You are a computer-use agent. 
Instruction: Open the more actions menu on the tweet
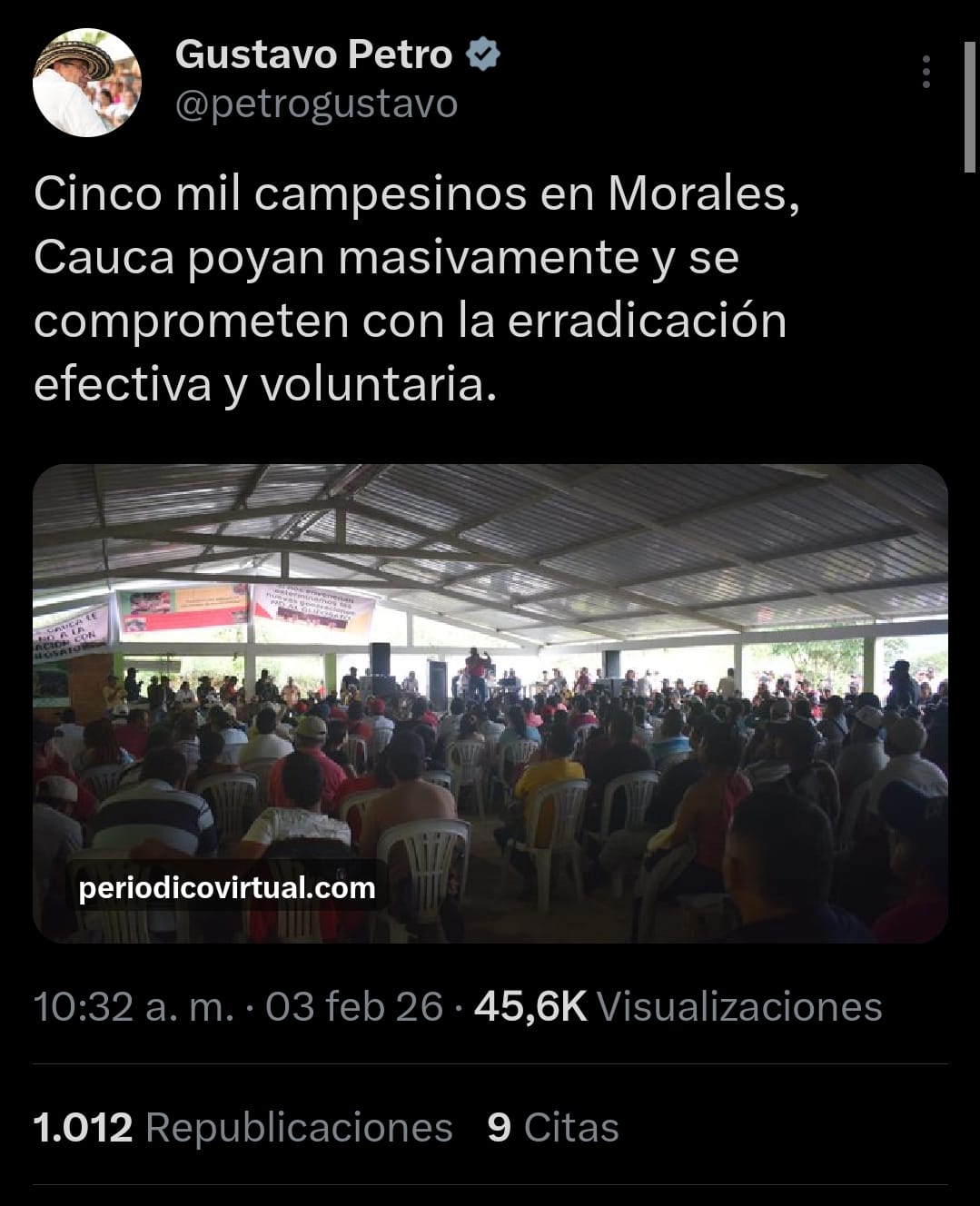pyautogui.click(x=927, y=69)
